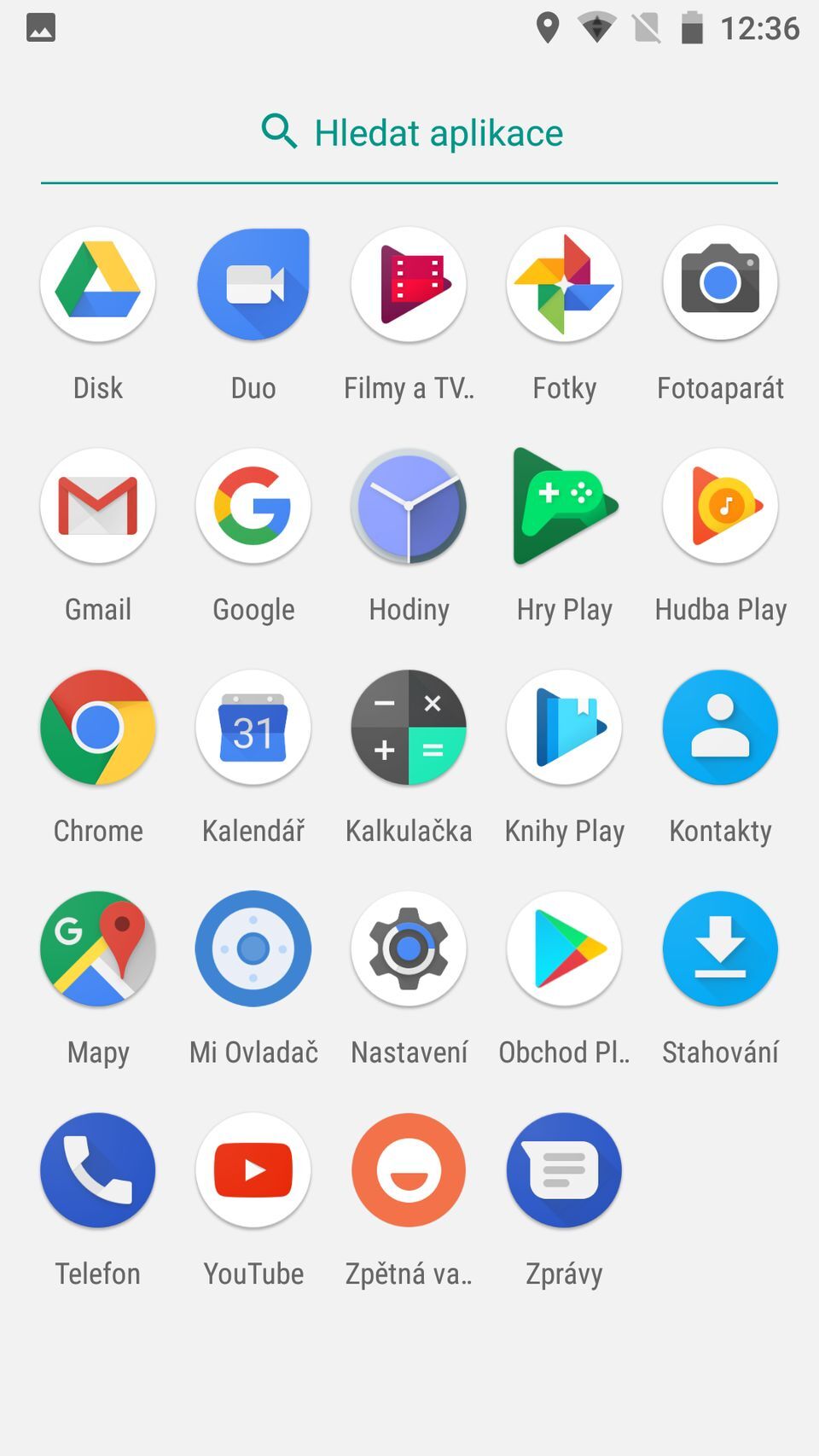Viewport: 819px width, 1456px height.
Task: Tap the Hledat aplikace search field
Action: click(409, 132)
